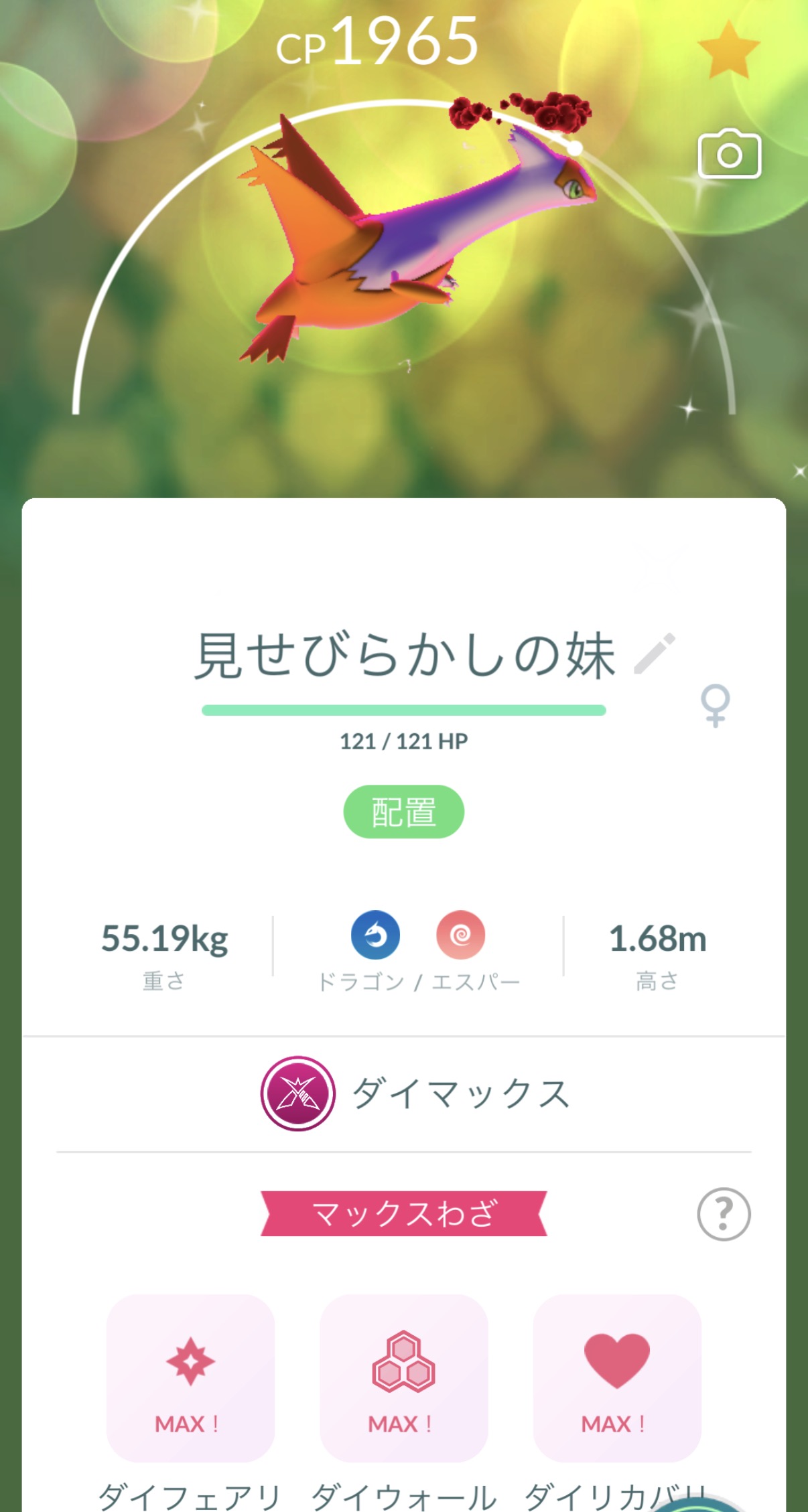The image size is (808, 1512).
Task: Toggle the favorite star for this Pokémon
Action: 728,50
